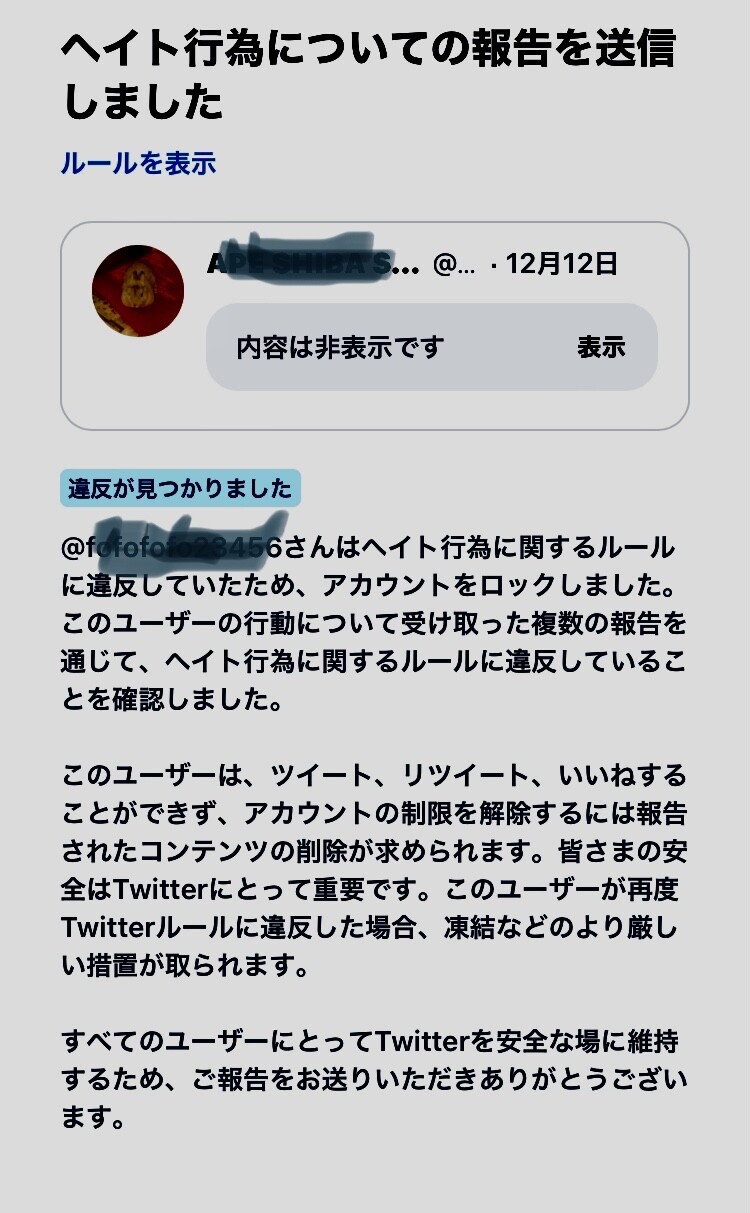Tap the reported user's profile avatar
Image resolution: width=750 pixels, height=1213 pixels.
(138, 291)
